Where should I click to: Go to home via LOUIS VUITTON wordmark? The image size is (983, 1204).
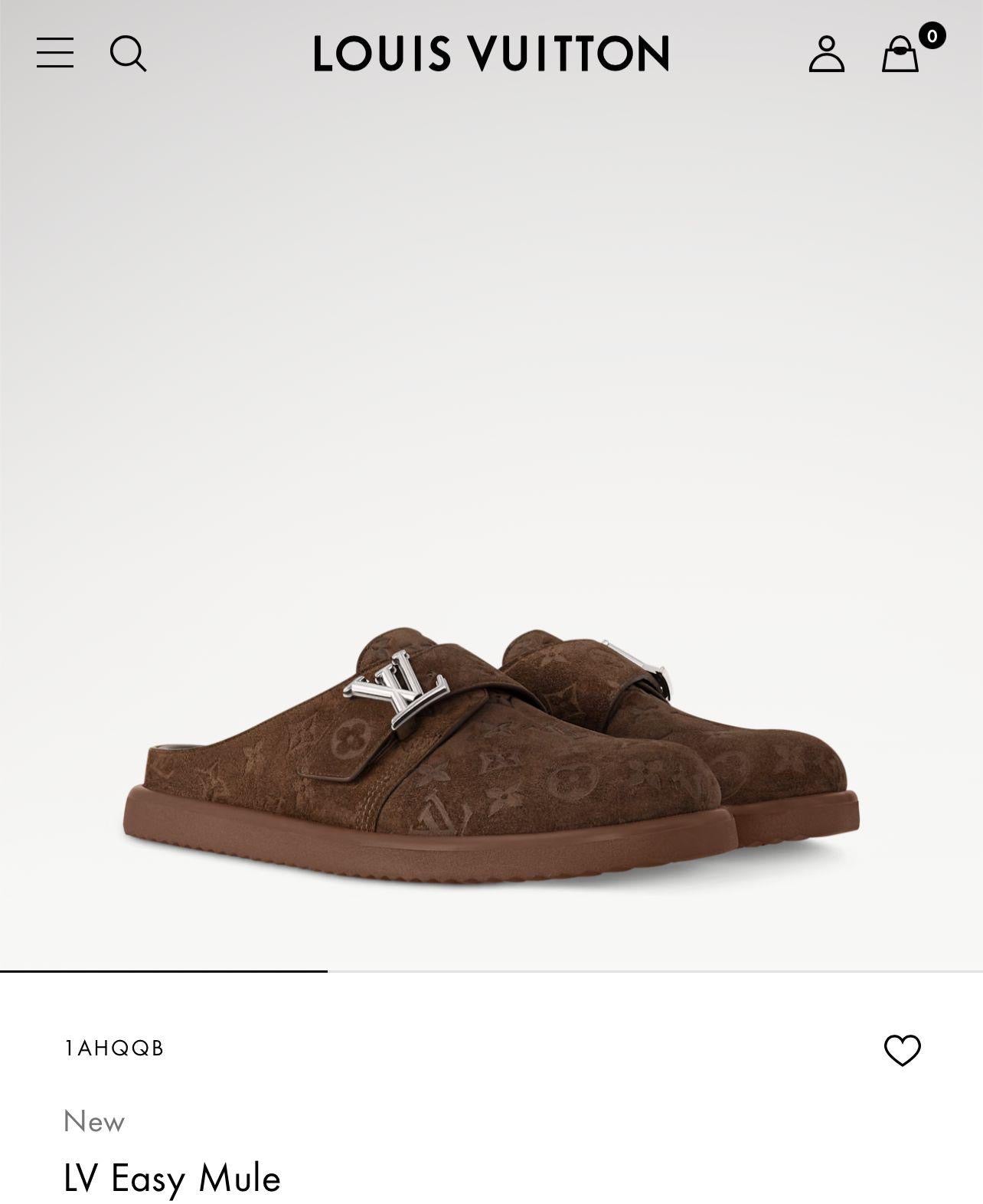tap(490, 55)
